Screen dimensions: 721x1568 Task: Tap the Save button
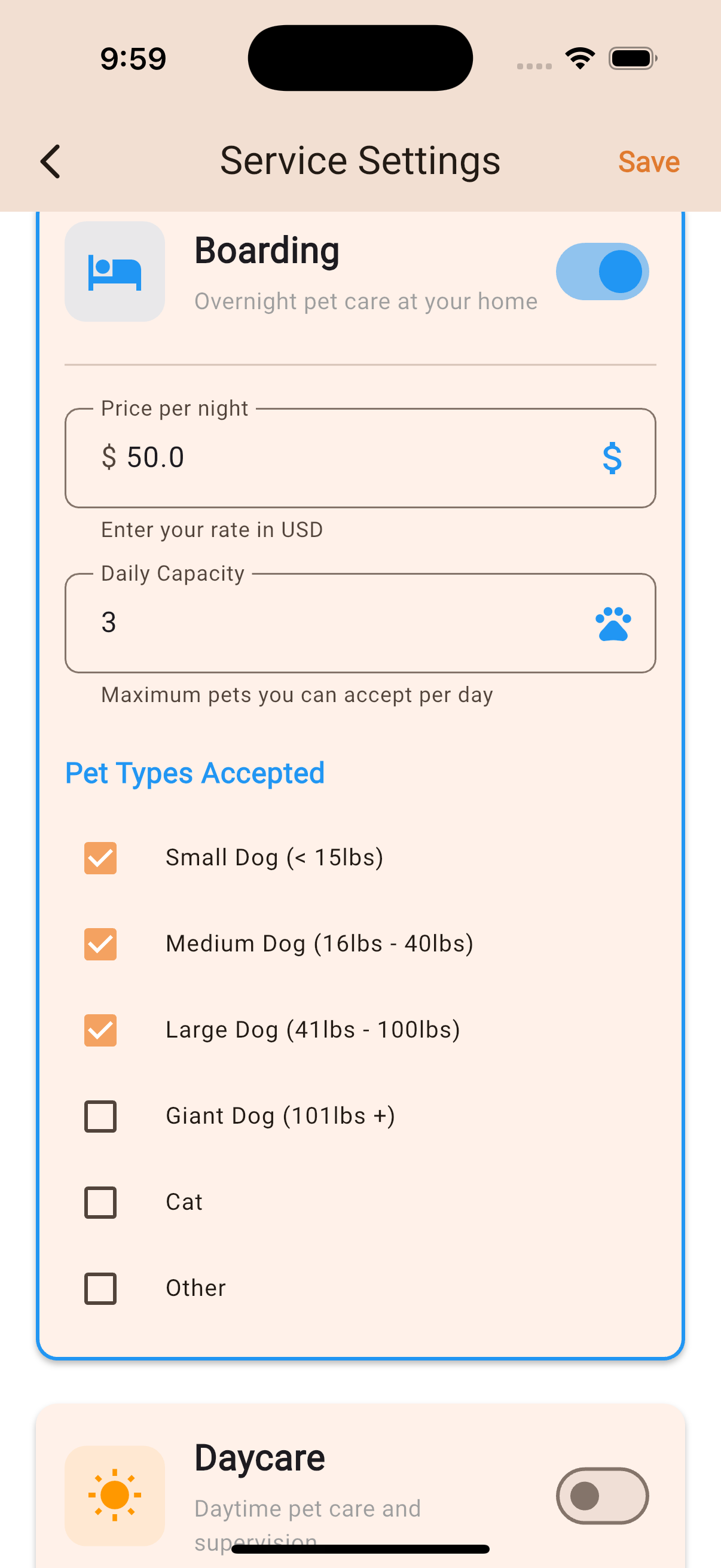pyautogui.click(x=649, y=162)
